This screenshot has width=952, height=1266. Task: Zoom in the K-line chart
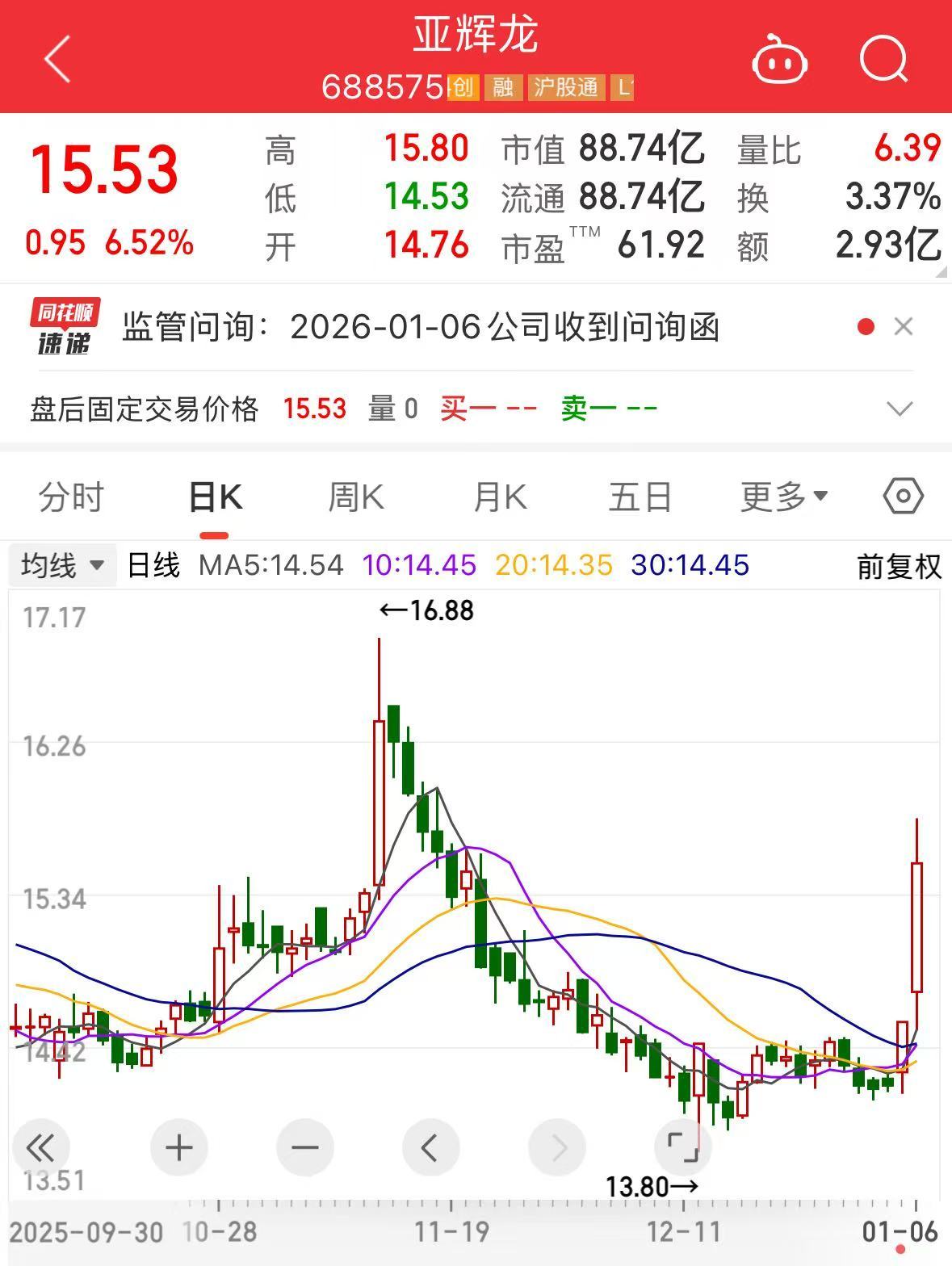[179, 1147]
